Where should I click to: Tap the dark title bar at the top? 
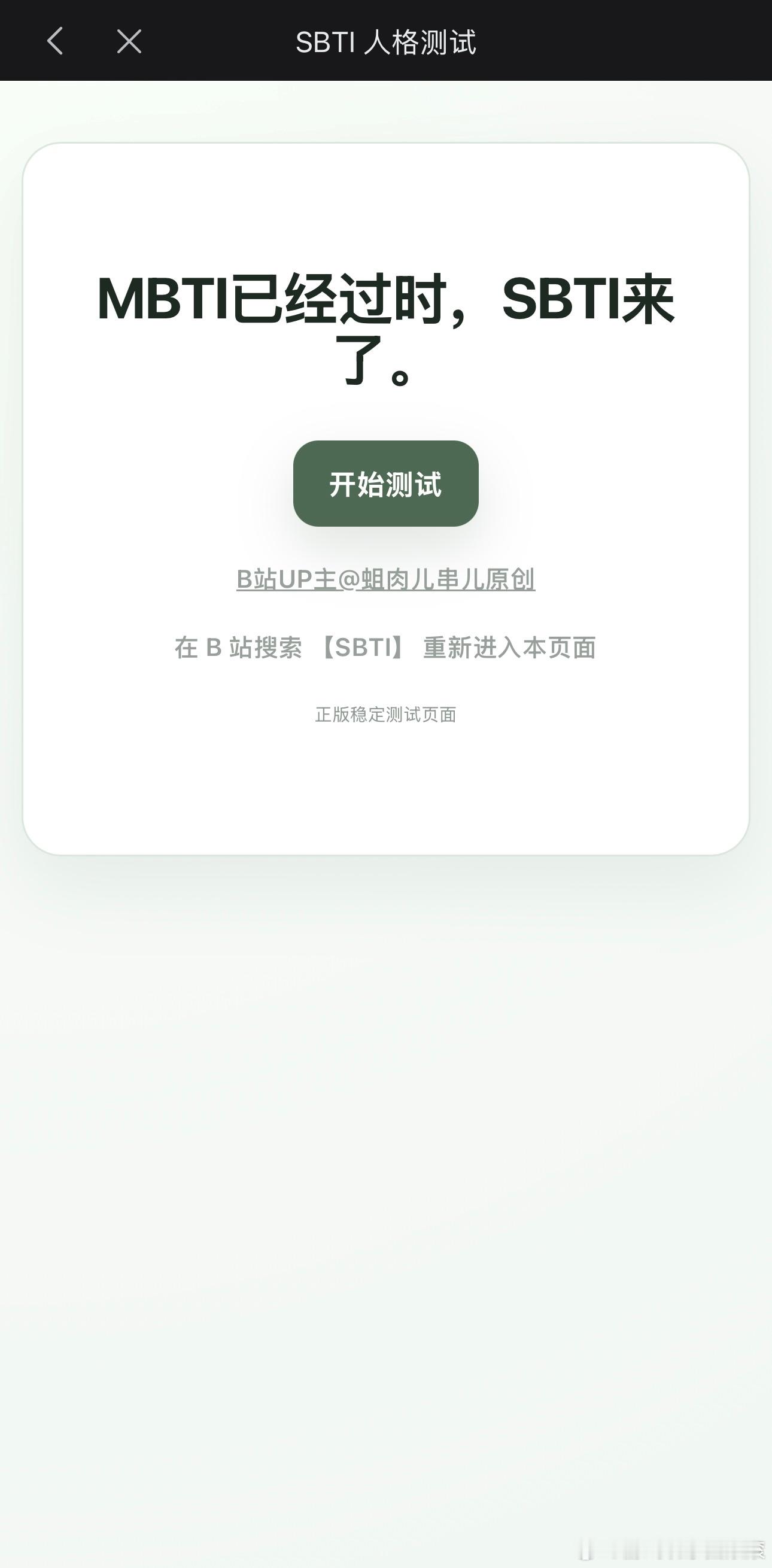tap(386, 41)
